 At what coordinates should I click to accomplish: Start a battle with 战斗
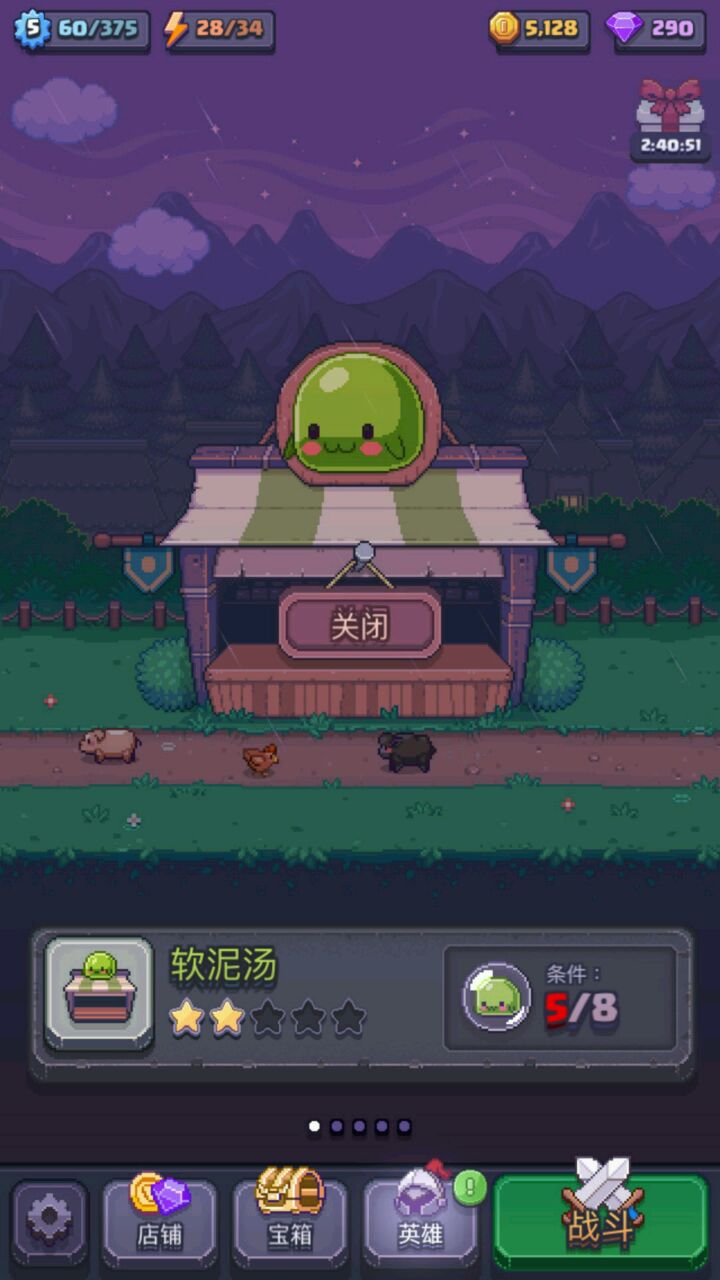pos(600,1221)
